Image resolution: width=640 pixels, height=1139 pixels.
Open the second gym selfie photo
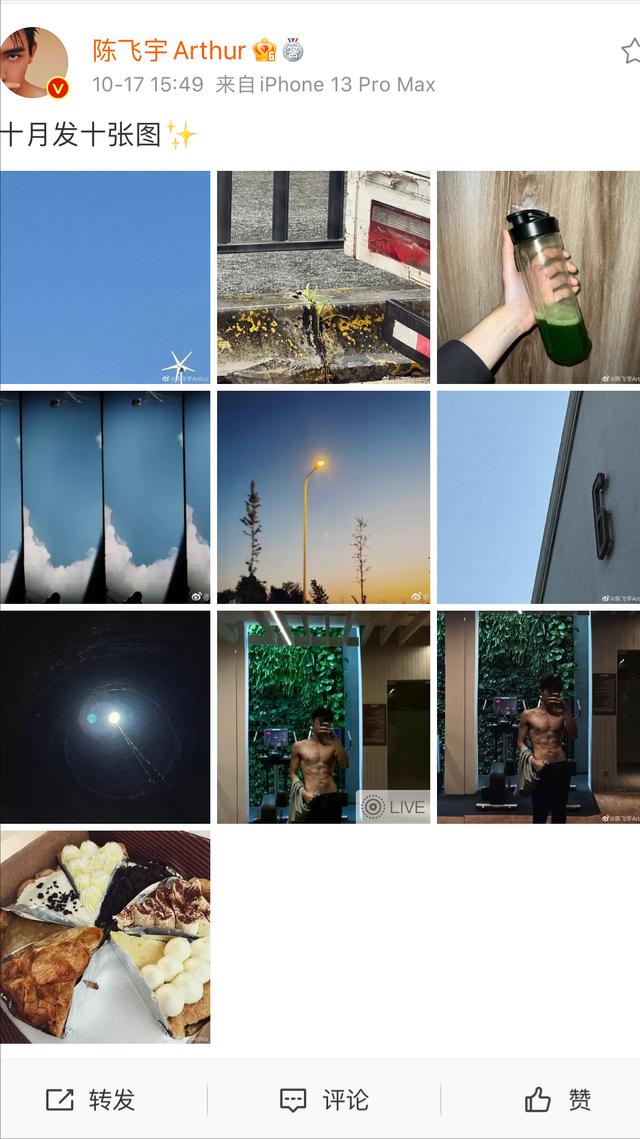pos(538,717)
